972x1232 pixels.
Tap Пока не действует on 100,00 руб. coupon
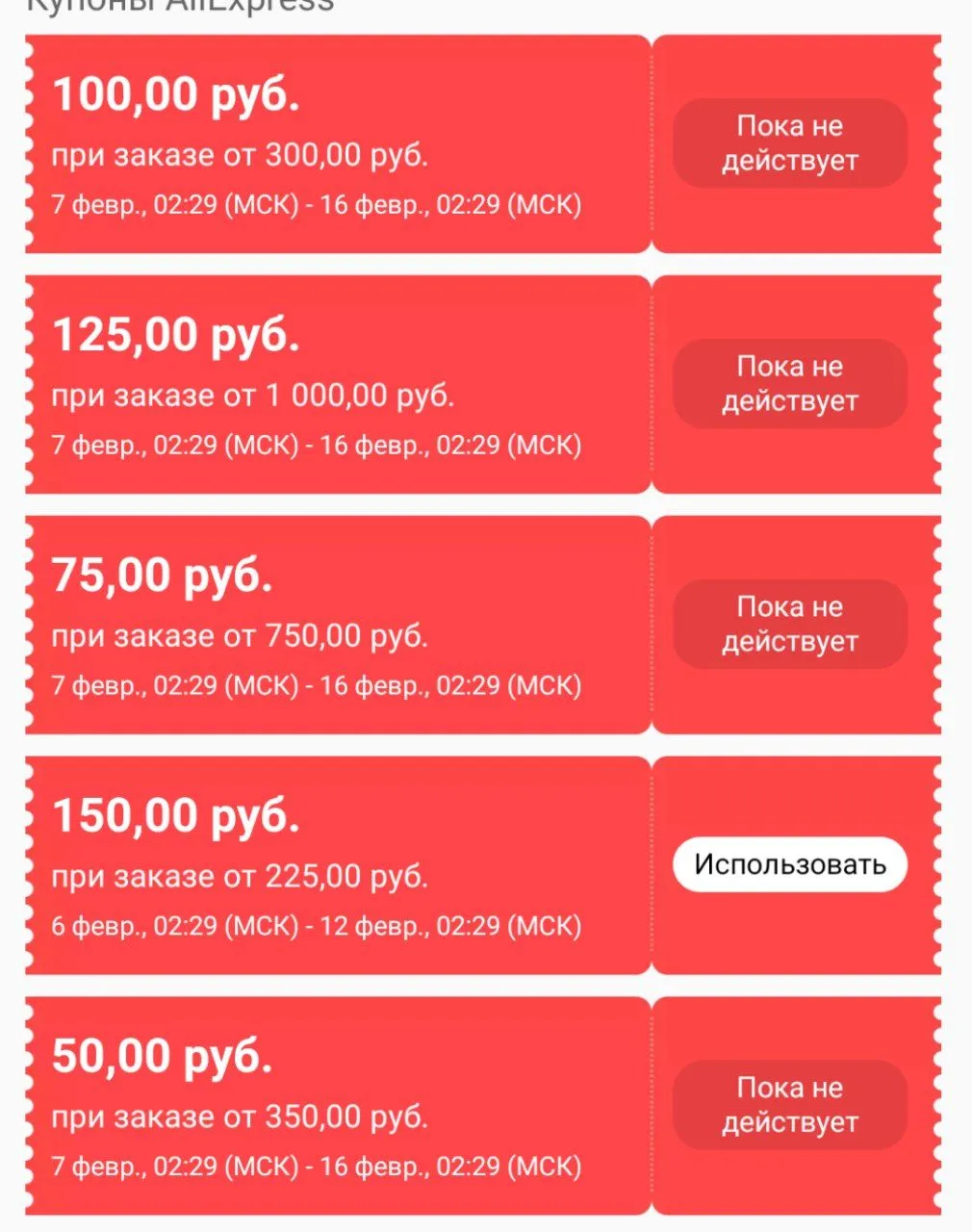pyautogui.click(x=789, y=143)
